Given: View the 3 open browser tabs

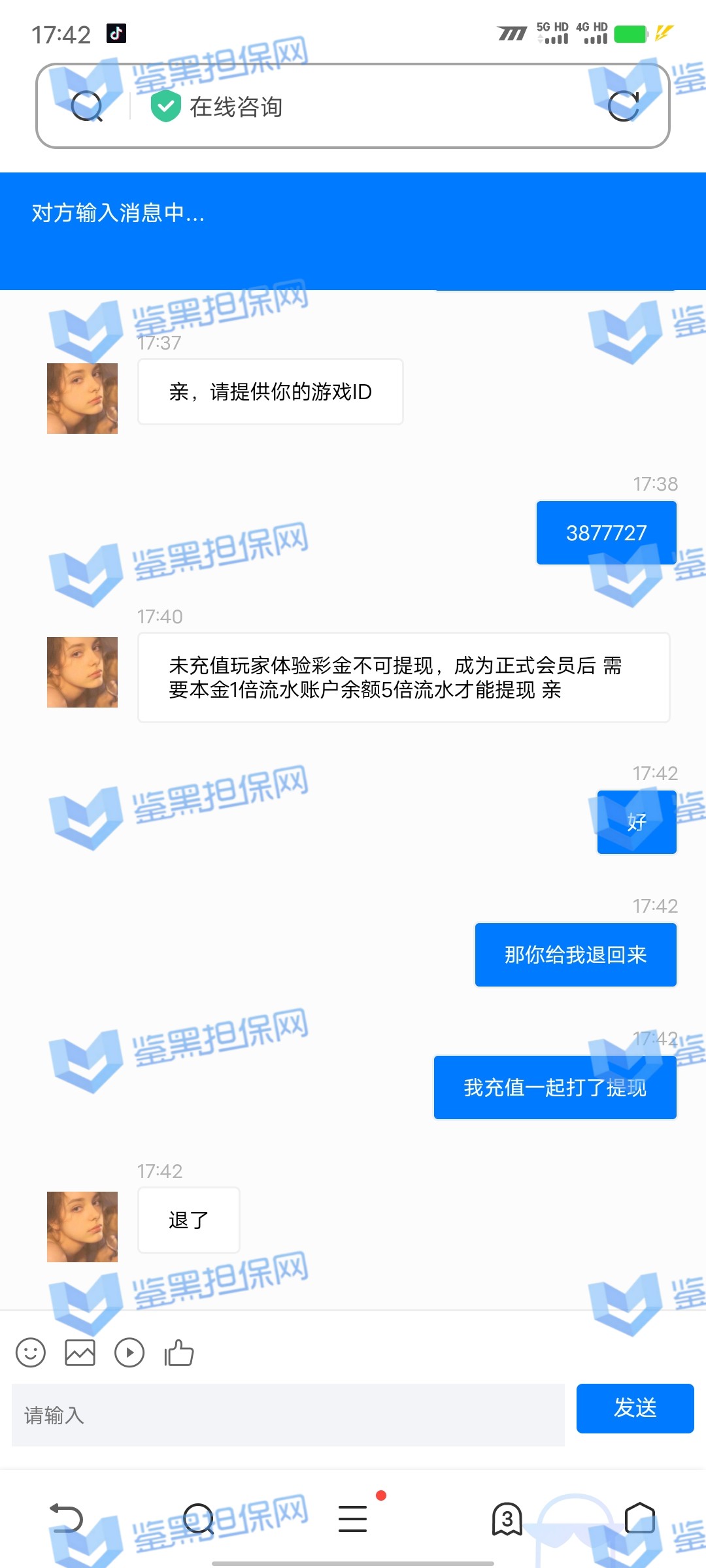Looking at the screenshot, I should coord(507,1518).
